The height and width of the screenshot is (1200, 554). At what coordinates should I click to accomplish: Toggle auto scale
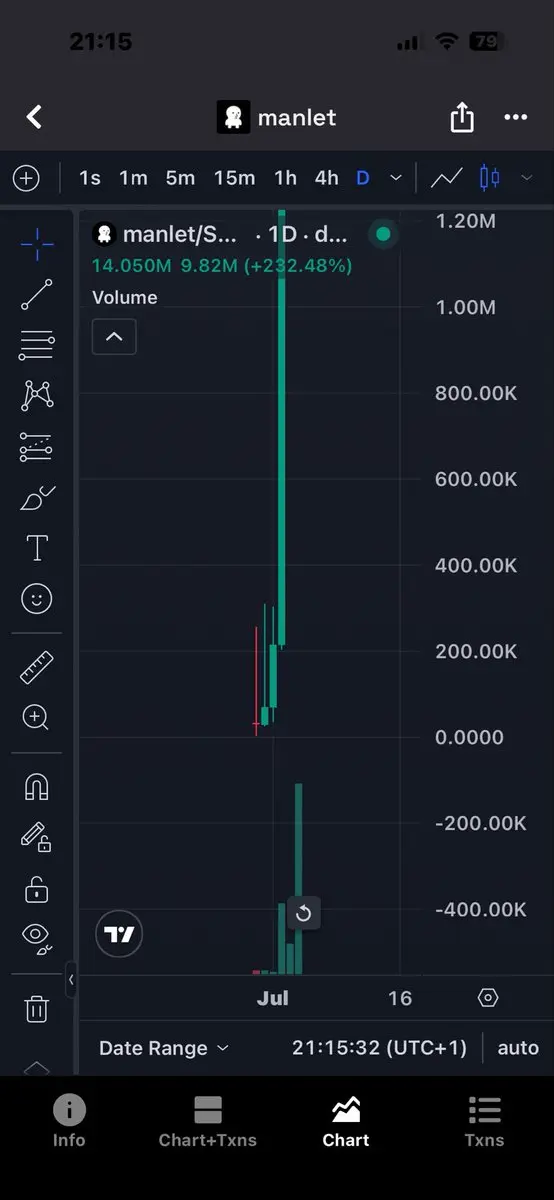click(518, 1048)
